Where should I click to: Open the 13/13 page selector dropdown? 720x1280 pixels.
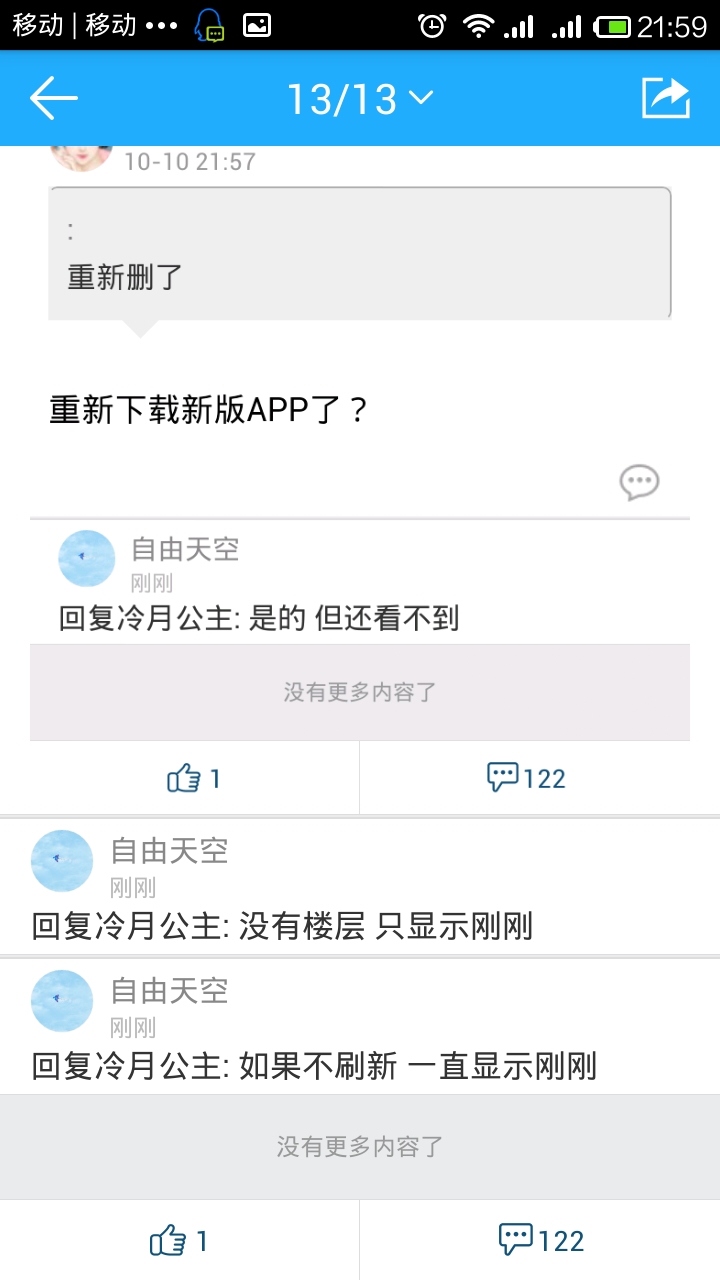360,98
